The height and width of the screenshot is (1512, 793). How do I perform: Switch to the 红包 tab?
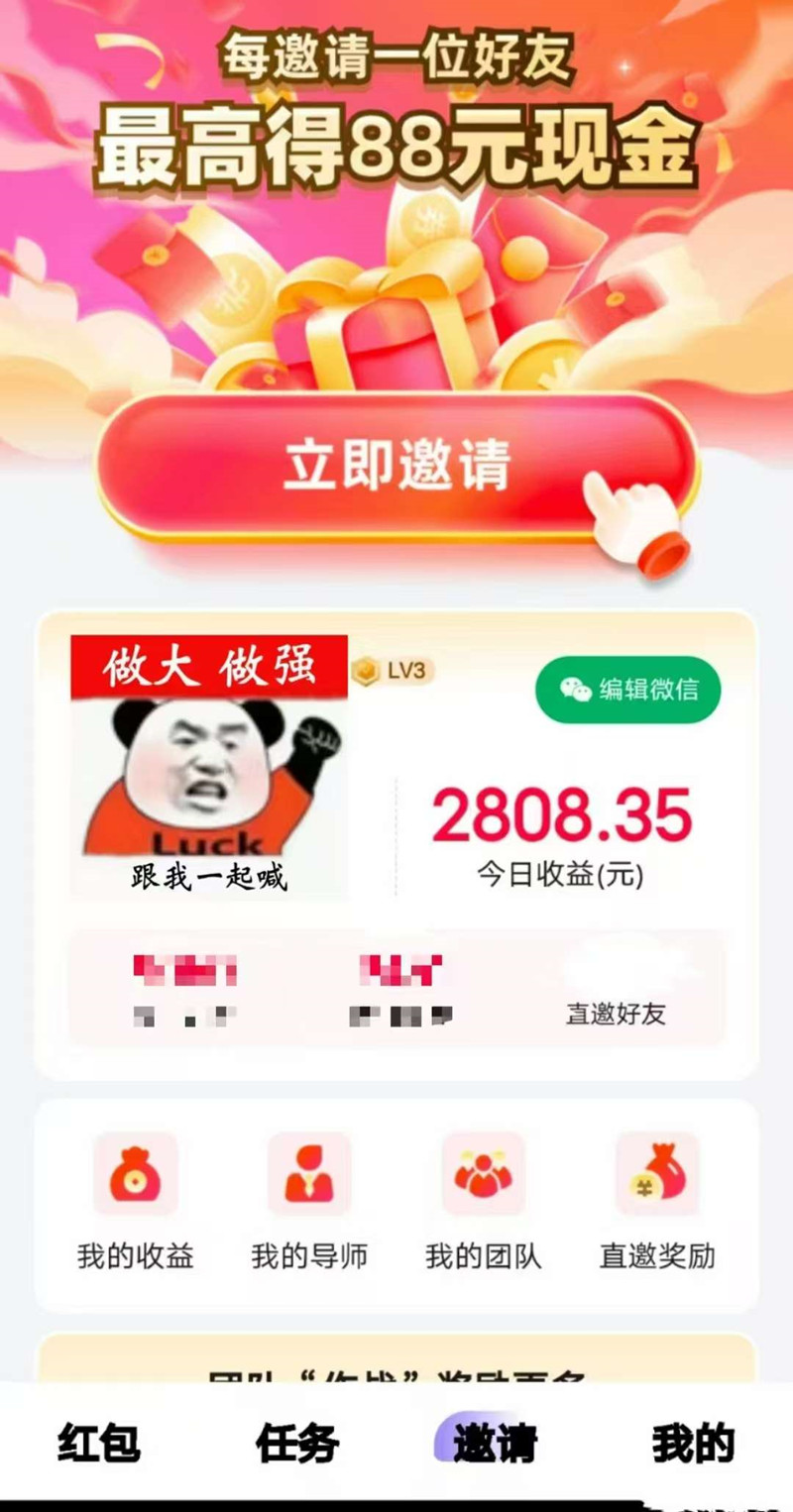click(99, 1444)
